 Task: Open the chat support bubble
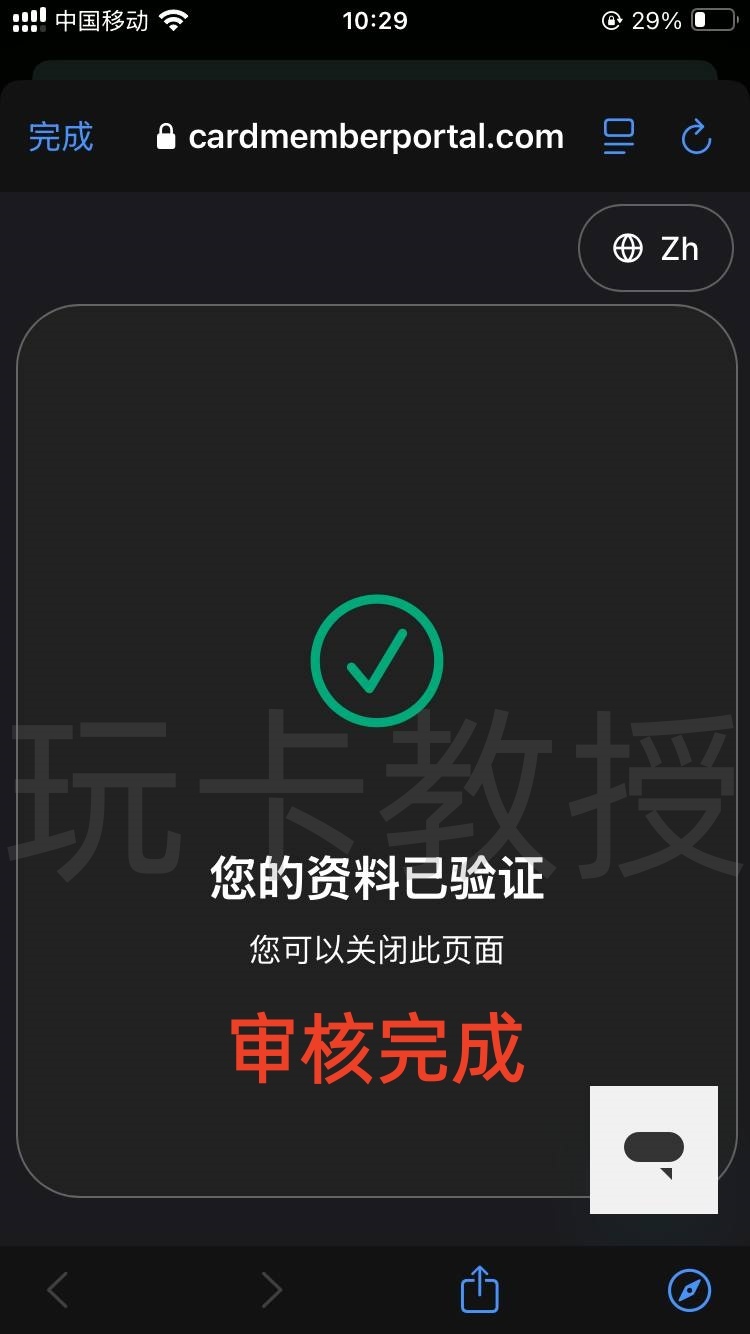(654, 1150)
